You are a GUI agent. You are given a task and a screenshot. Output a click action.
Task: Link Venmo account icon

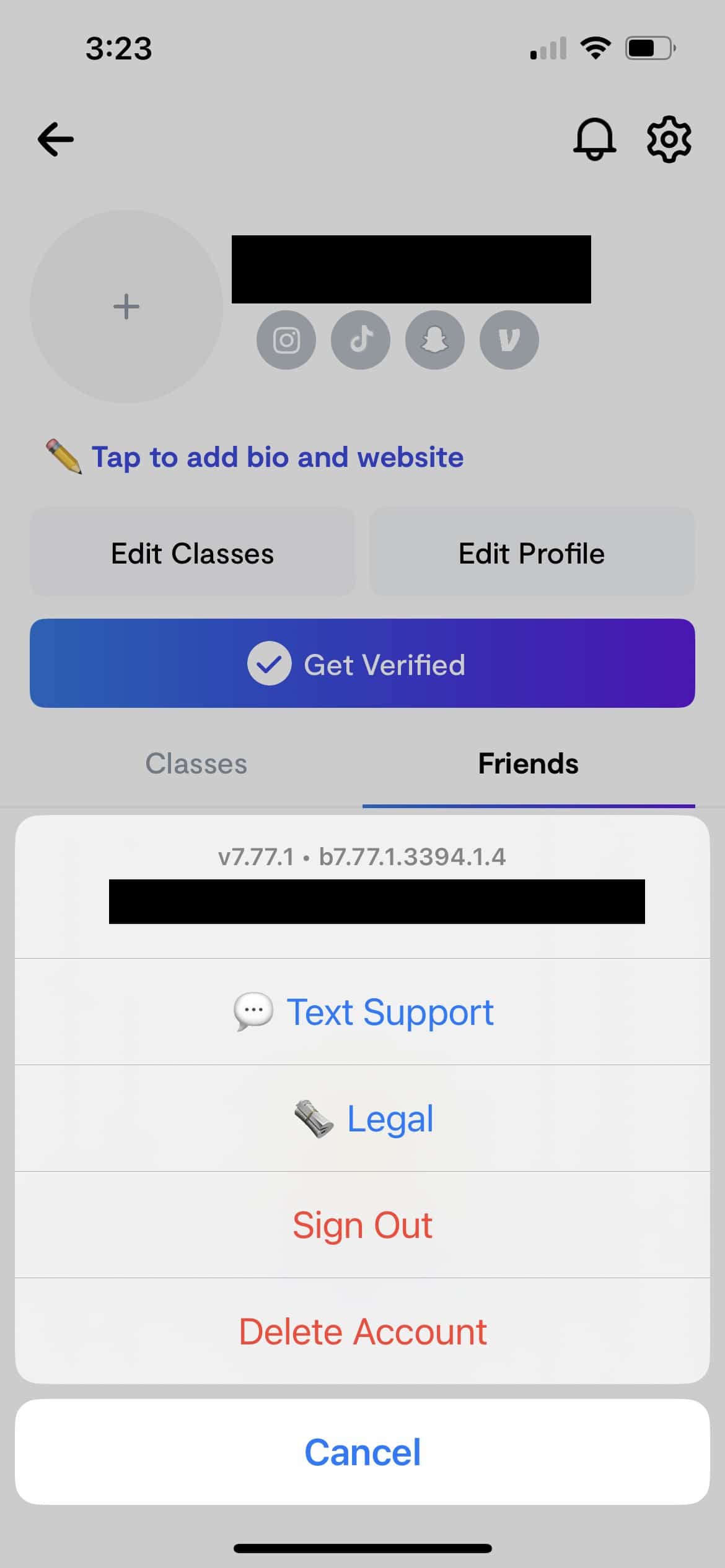pos(509,340)
